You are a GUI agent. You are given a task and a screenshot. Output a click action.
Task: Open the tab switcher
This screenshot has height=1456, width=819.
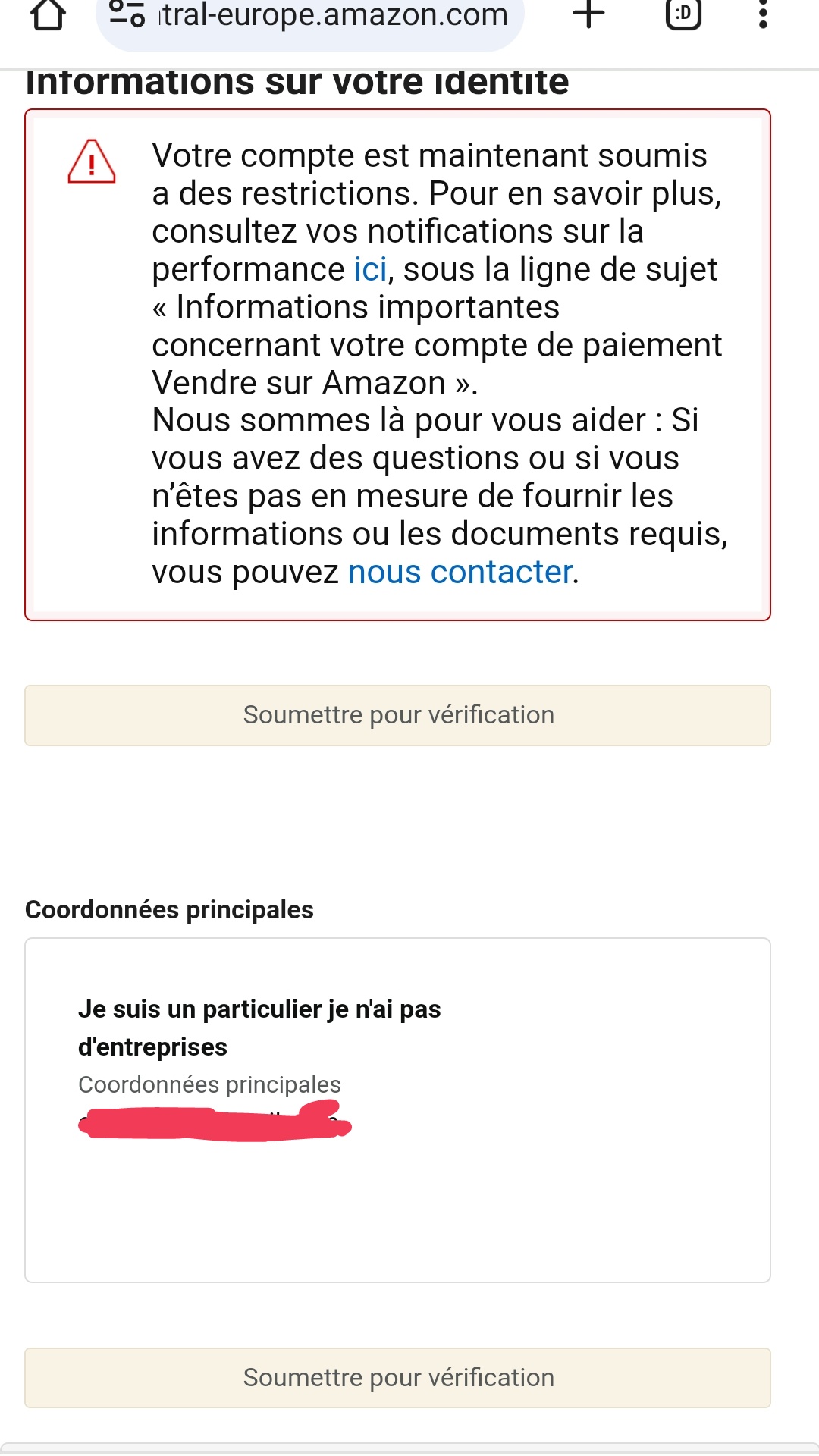(683, 14)
